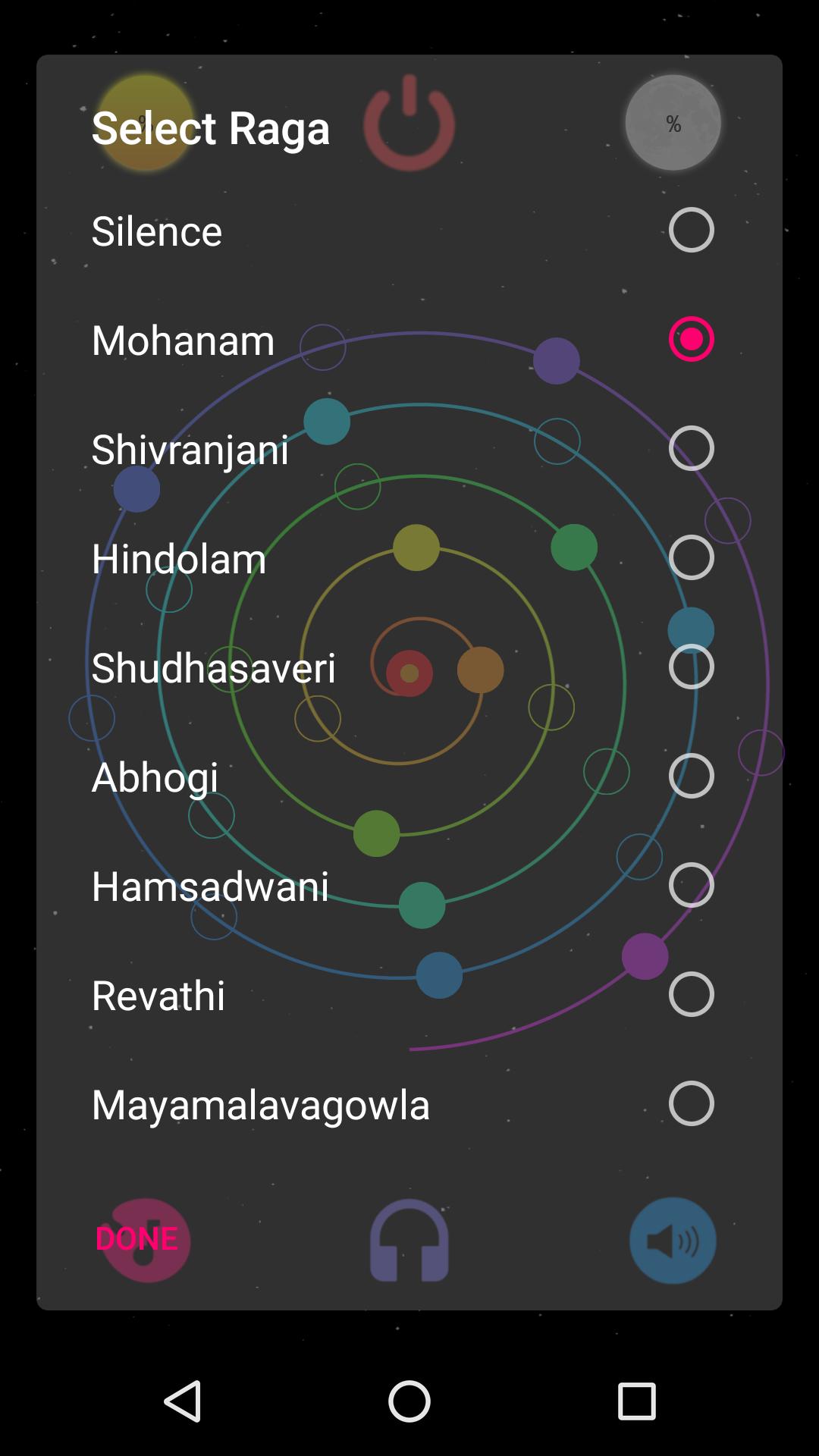This screenshot has height=1456, width=819.
Task: Go back with the system back button
Action: (182, 1401)
